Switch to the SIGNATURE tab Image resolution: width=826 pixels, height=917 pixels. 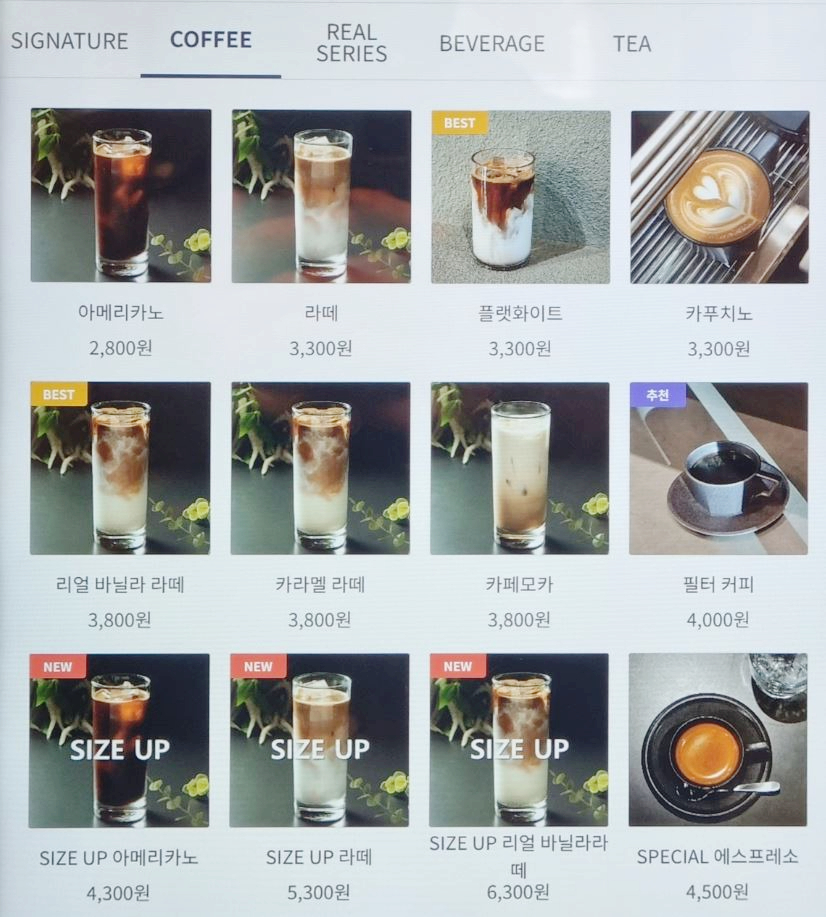point(69,42)
